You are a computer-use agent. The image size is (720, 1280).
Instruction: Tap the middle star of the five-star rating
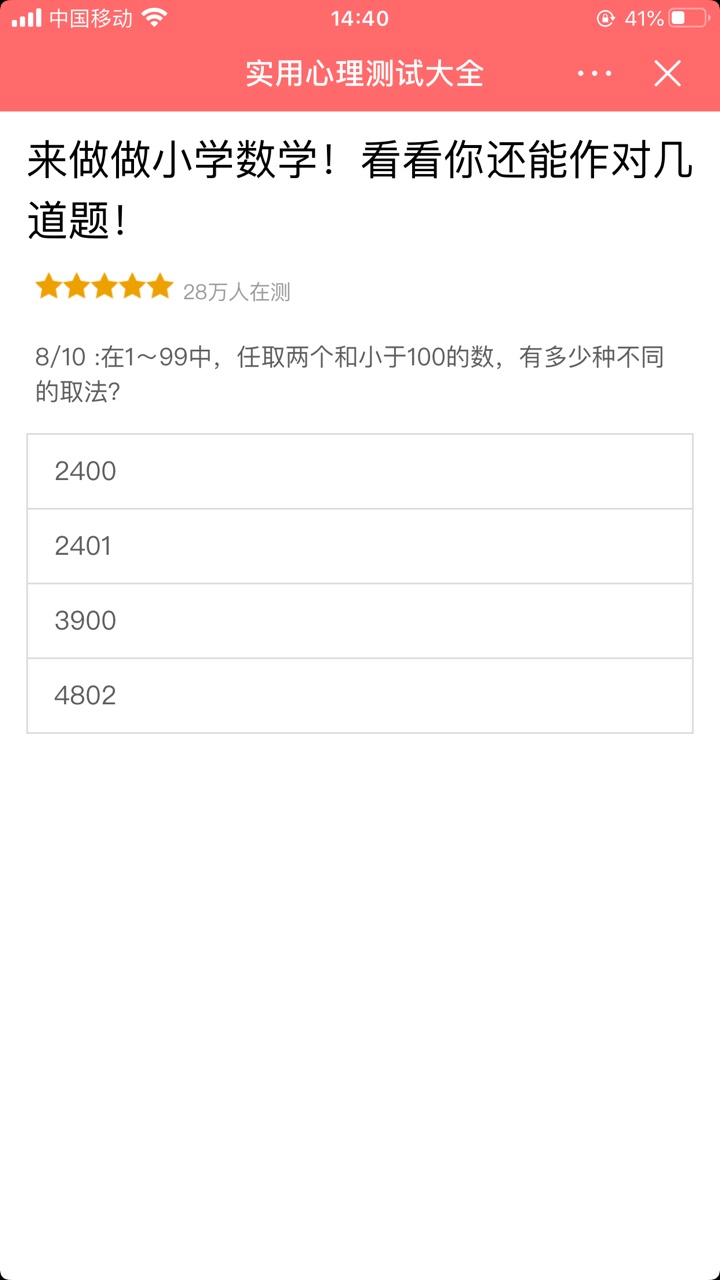103,287
